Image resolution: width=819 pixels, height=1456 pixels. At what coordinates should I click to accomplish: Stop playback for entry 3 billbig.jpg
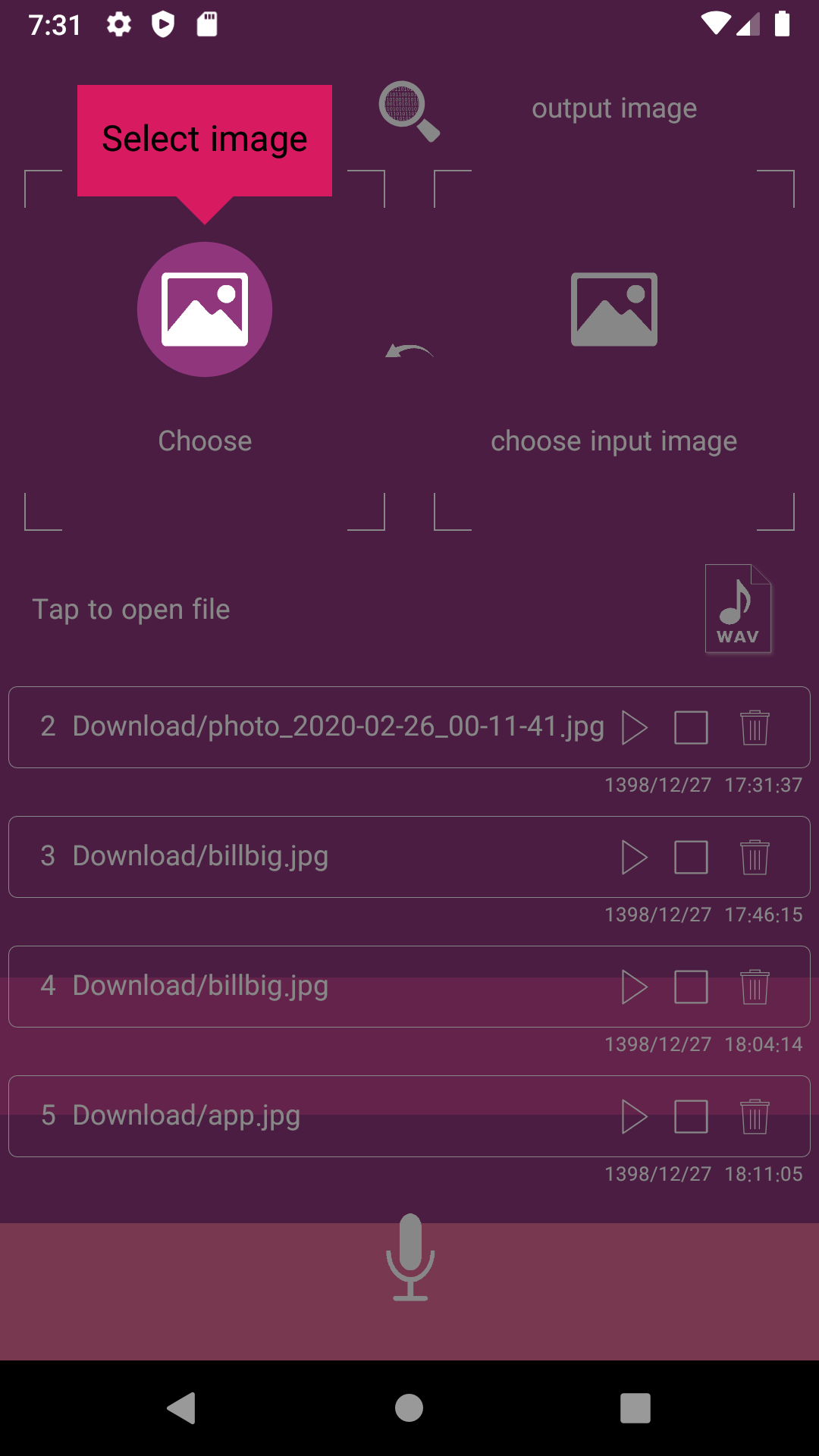pos(691,858)
